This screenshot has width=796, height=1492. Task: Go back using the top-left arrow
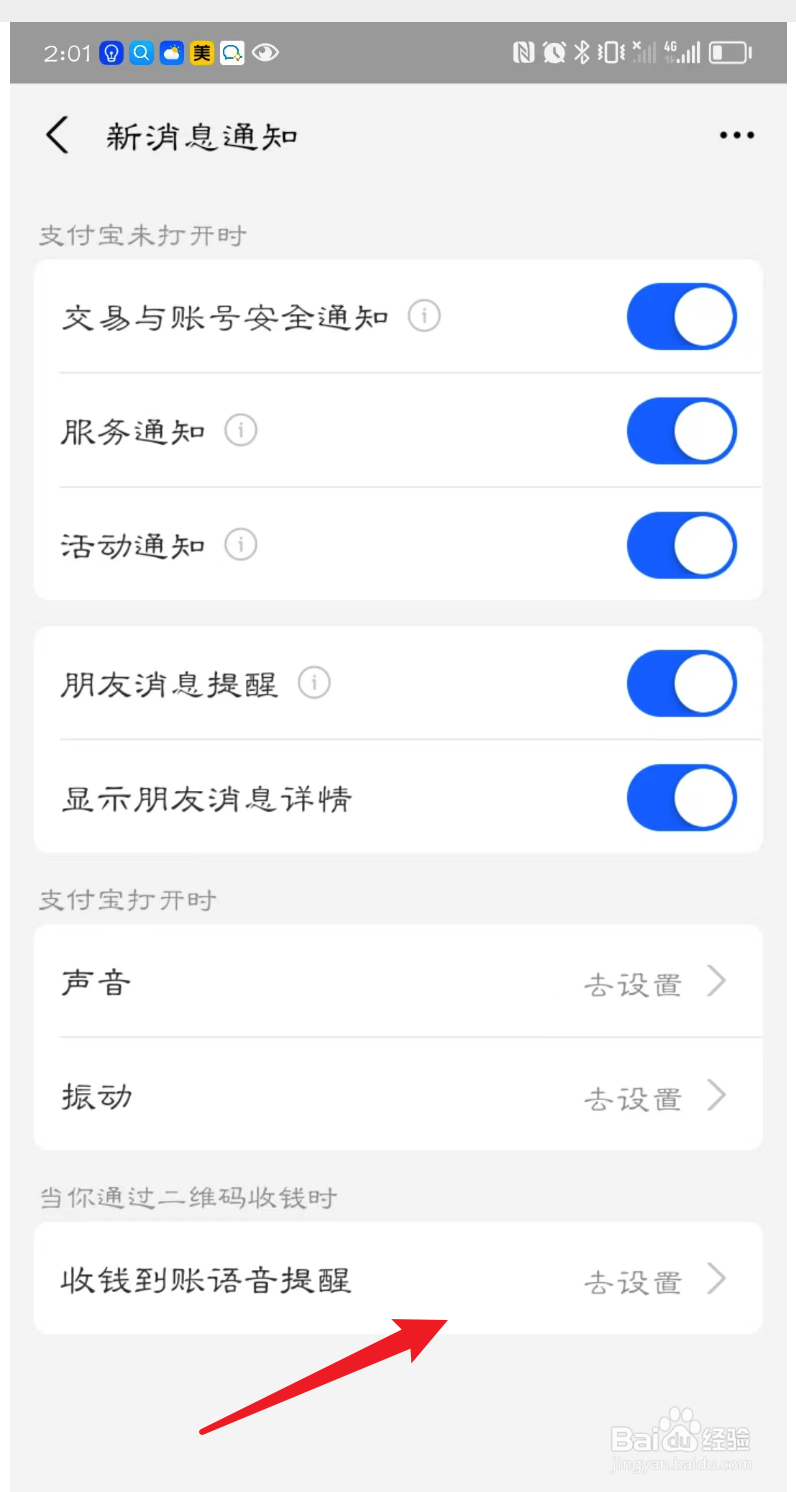pyautogui.click(x=57, y=135)
